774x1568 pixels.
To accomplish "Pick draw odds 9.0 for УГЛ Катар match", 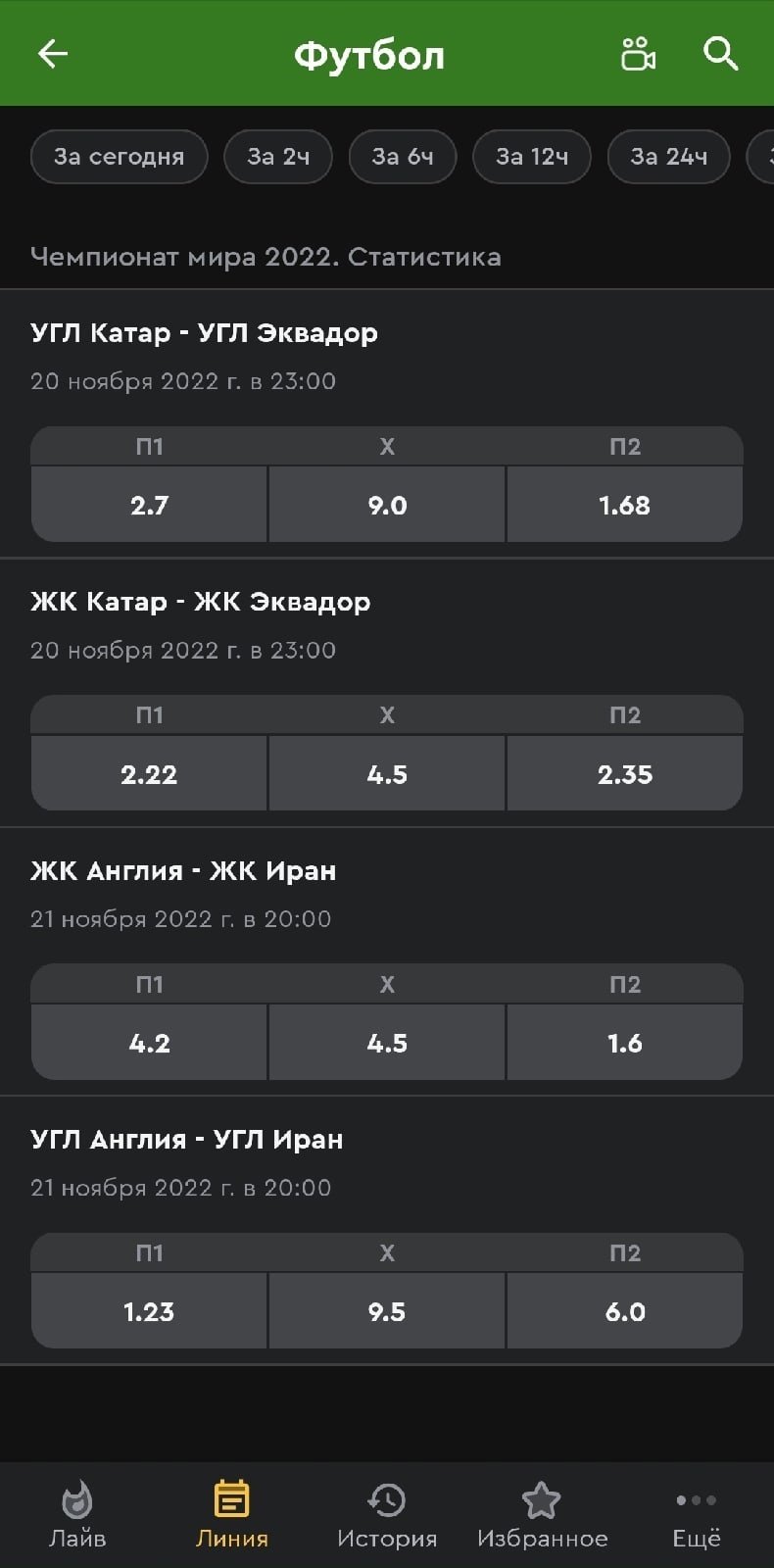I will point(387,505).
